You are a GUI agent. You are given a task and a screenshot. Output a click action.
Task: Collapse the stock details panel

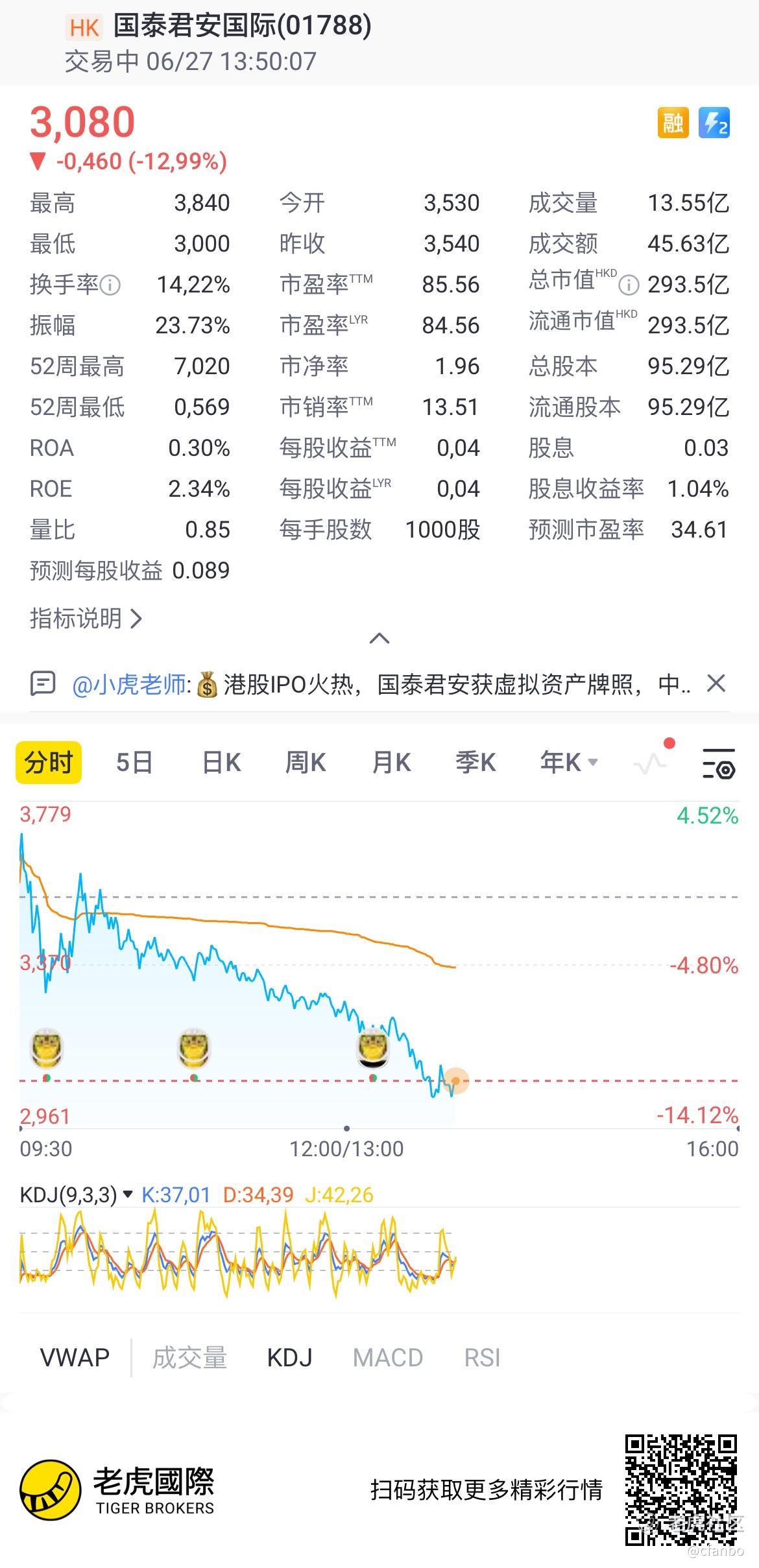point(379,639)
